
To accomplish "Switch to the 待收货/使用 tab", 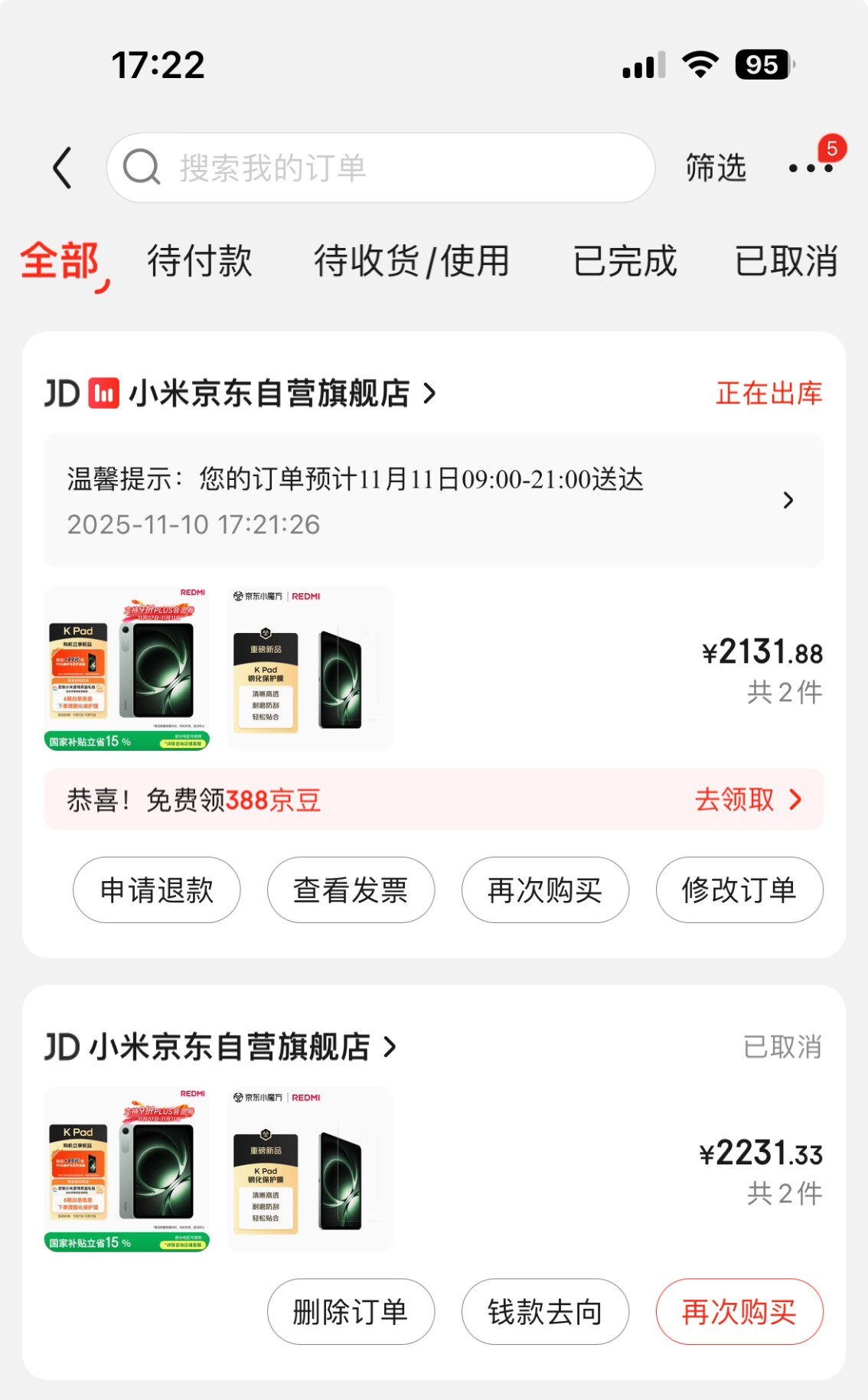I will 412,261.
